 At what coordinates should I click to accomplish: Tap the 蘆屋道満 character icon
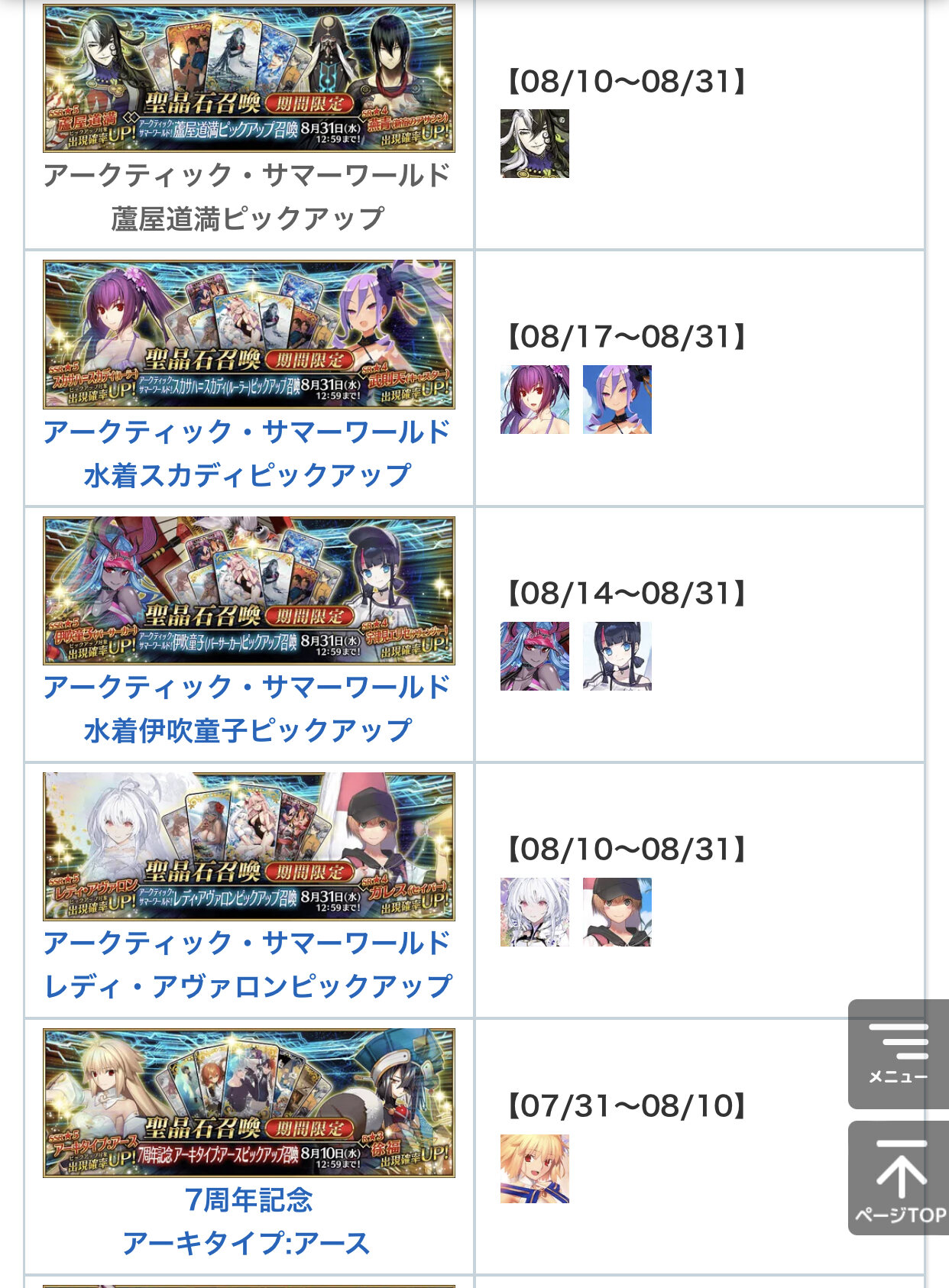point(535,144)
